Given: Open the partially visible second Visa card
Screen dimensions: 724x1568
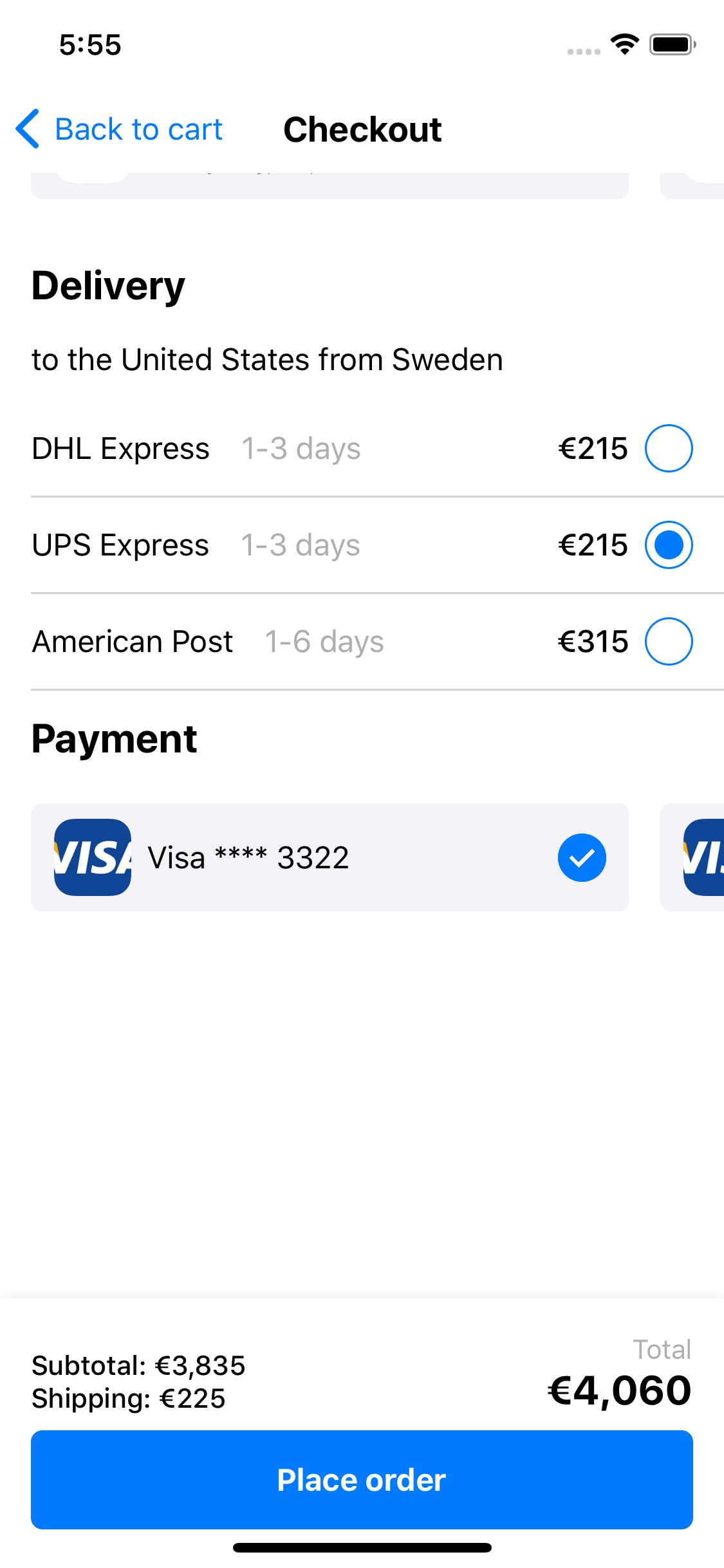Looking at the screenshot, I should click(x=692, y=857).
